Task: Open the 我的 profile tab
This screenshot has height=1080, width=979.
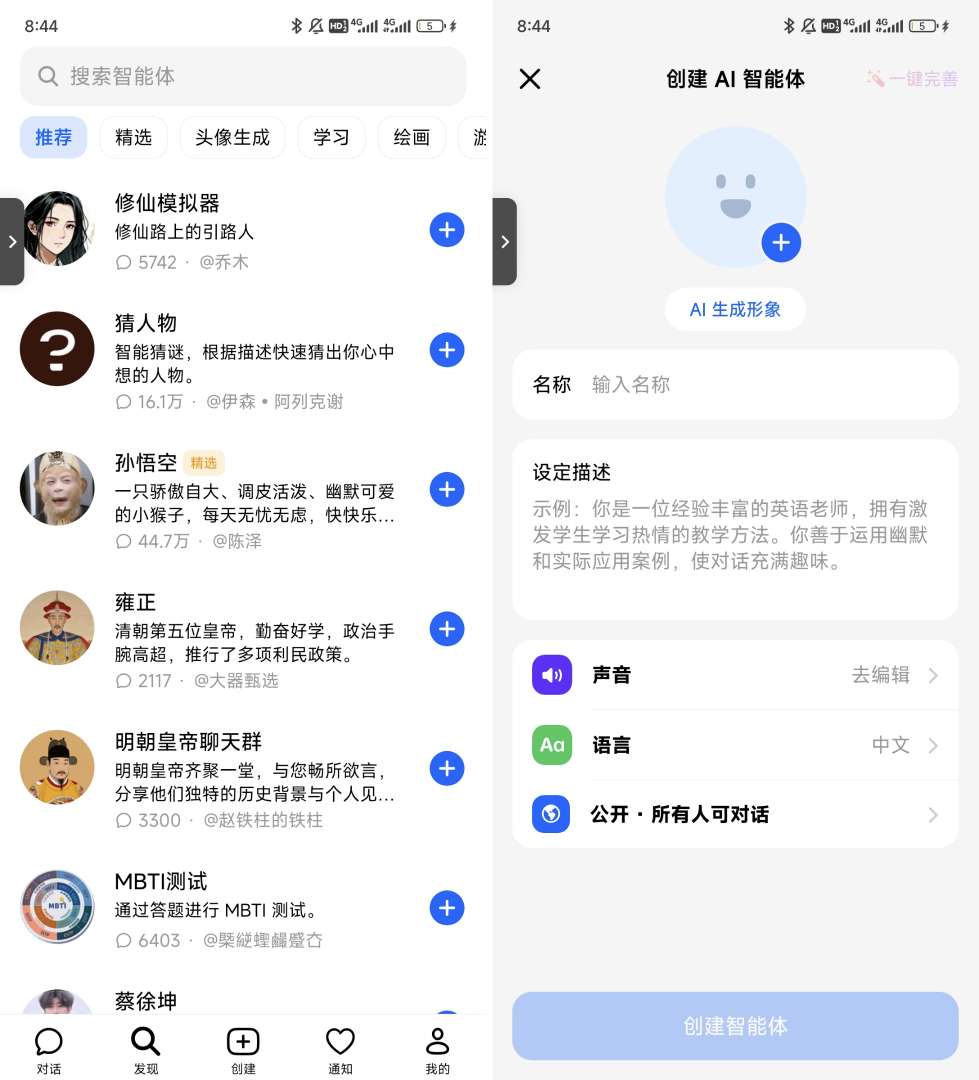Action: [x=437, y=1050]
